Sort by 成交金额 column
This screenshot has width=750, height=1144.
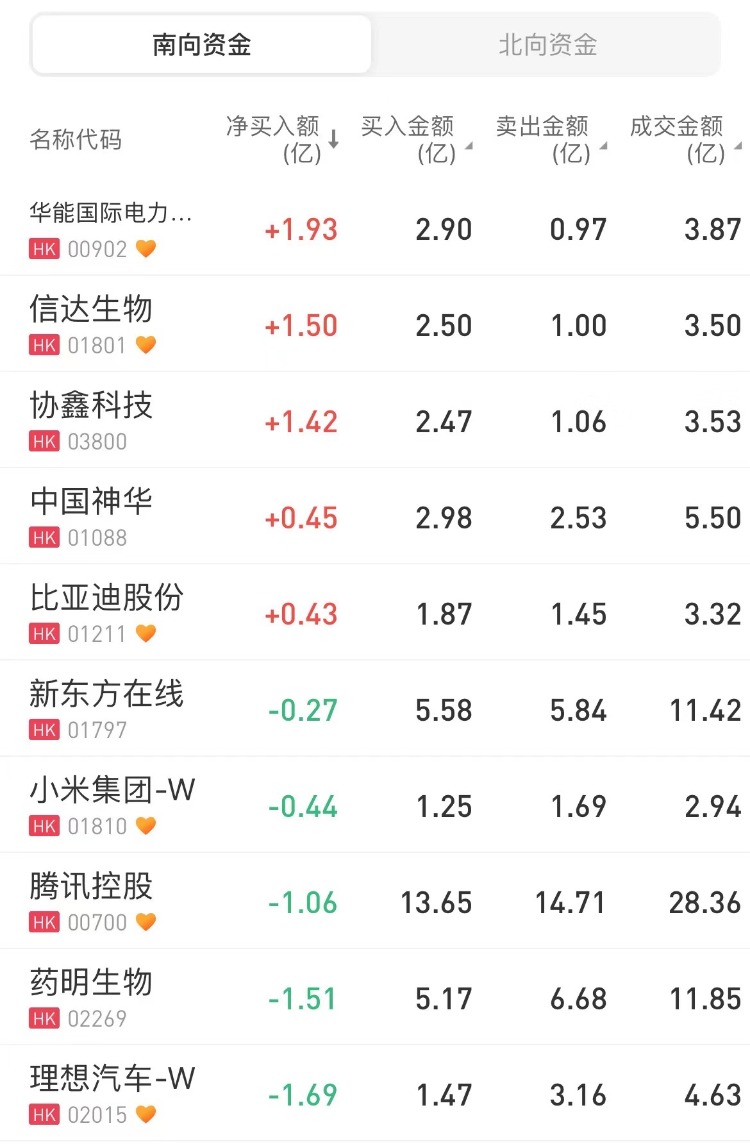[682, 139]
